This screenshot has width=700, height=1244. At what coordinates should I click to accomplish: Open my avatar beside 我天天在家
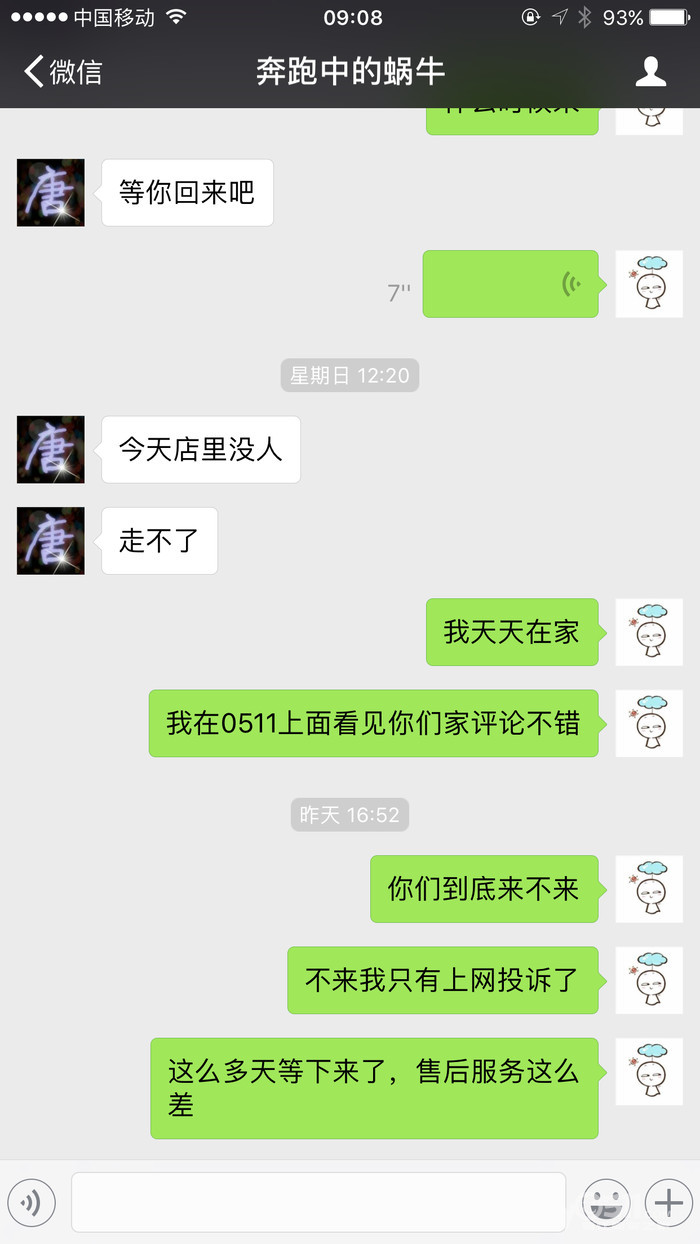649,632
